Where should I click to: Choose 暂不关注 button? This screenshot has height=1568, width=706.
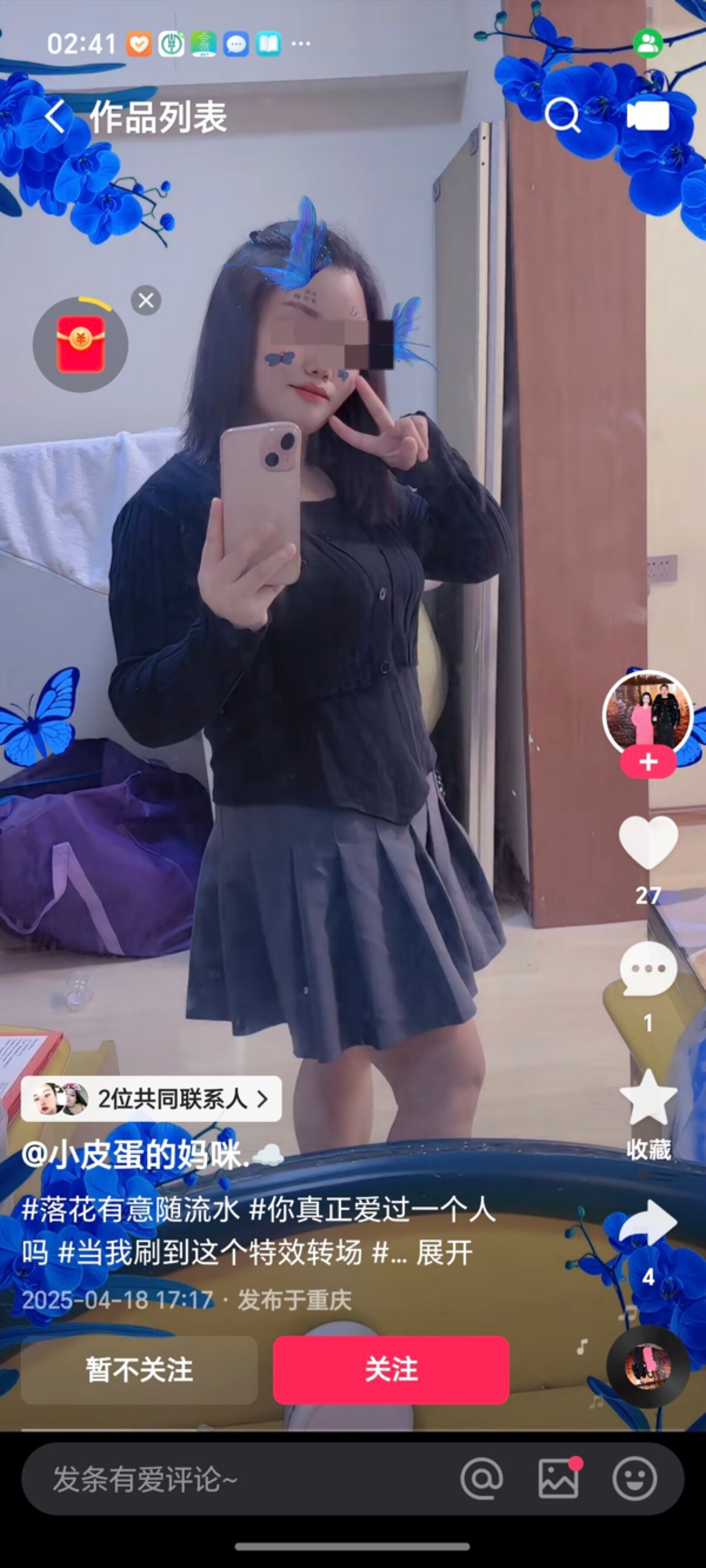(139, 1369)
